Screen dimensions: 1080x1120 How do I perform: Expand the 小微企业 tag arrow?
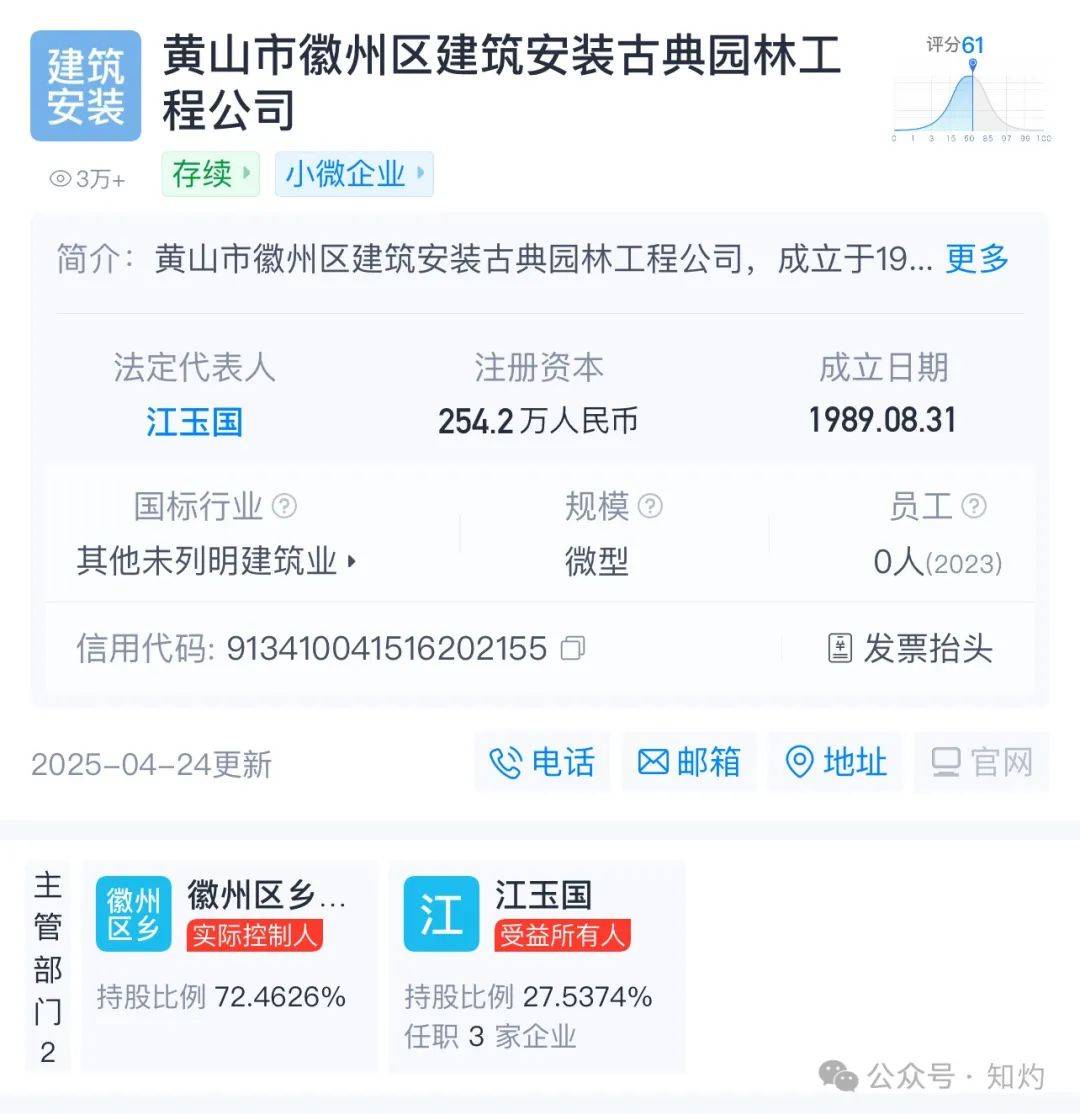coord(421,174)
